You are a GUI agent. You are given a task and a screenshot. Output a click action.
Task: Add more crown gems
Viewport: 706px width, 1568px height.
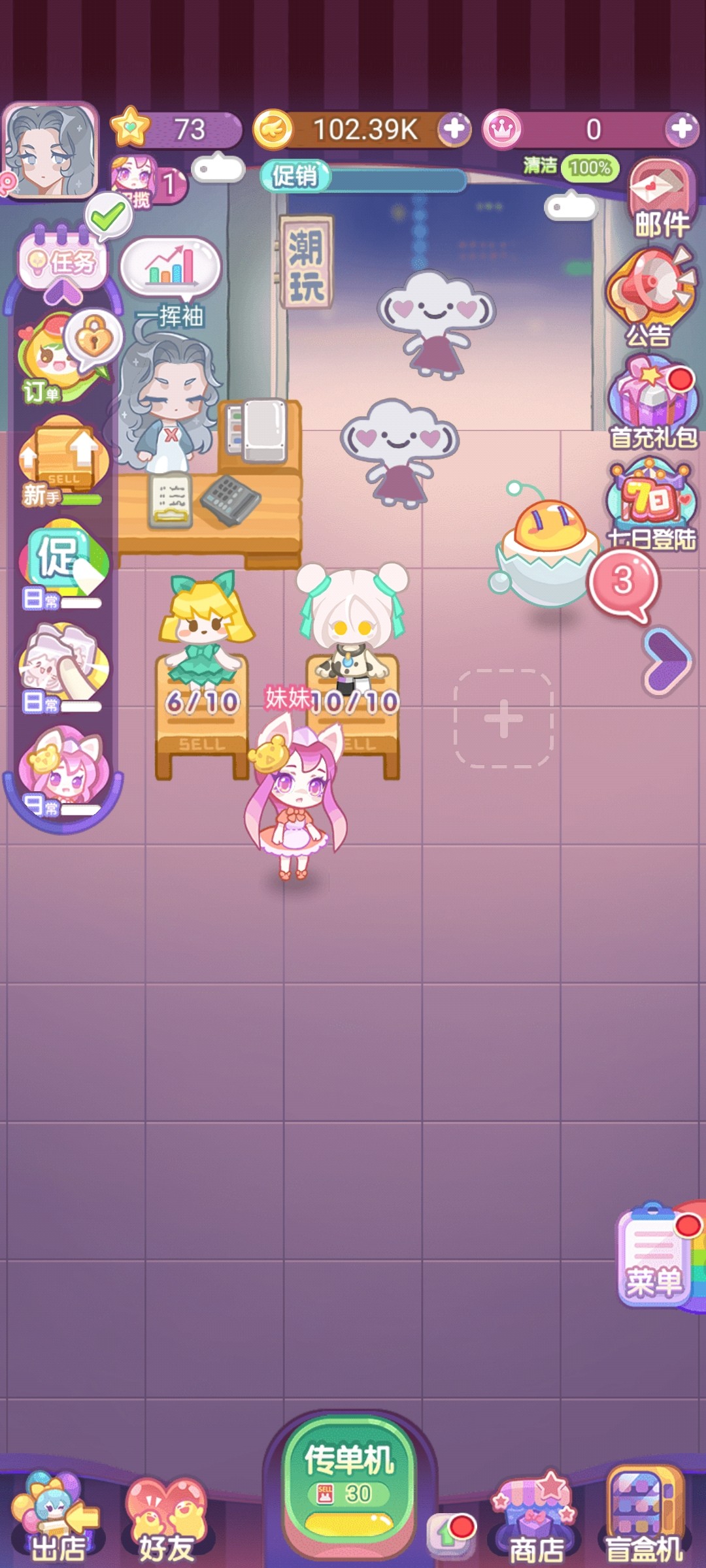[681, 129]
